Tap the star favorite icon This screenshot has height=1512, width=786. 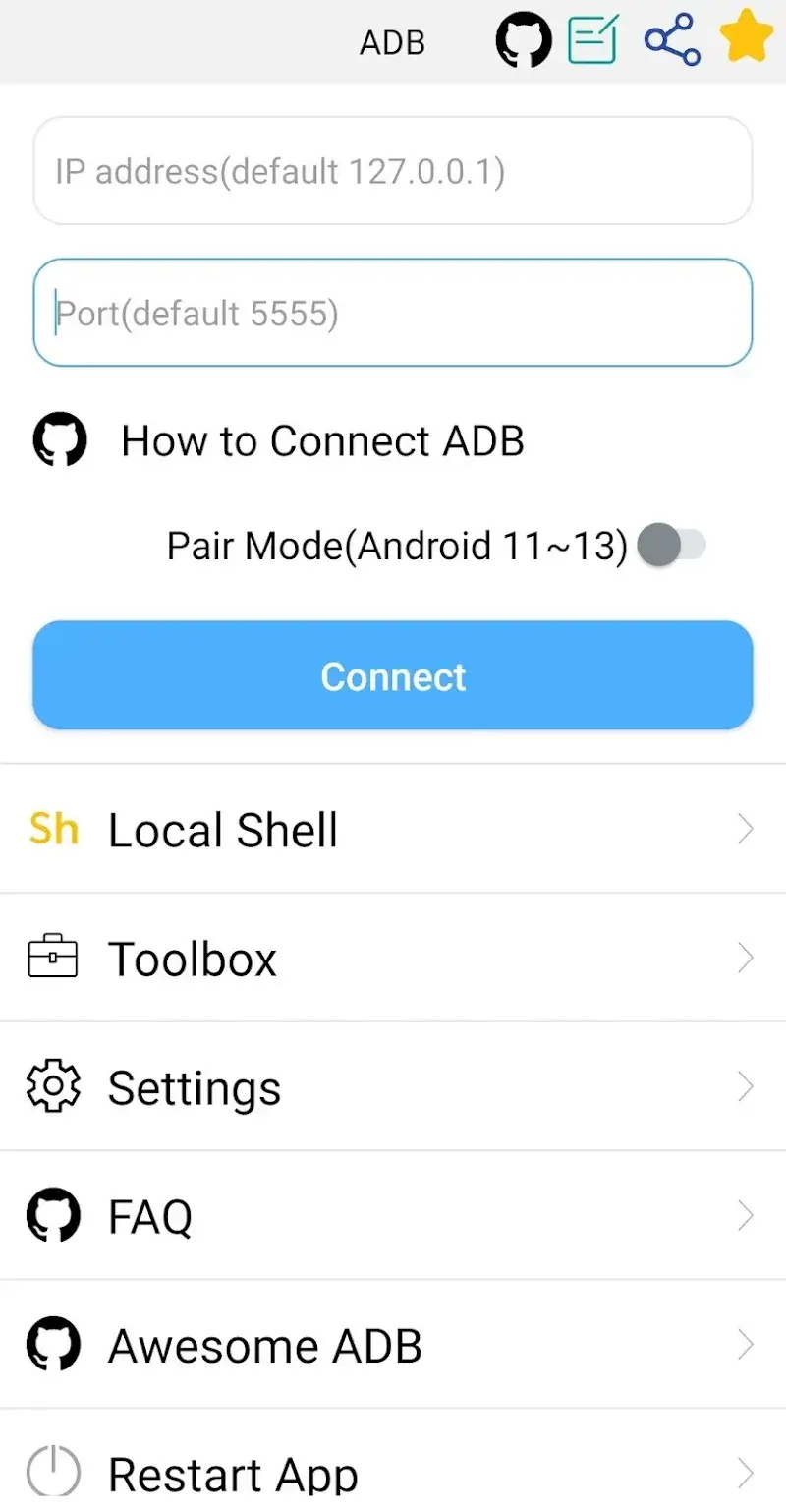(x=746, y=39)
